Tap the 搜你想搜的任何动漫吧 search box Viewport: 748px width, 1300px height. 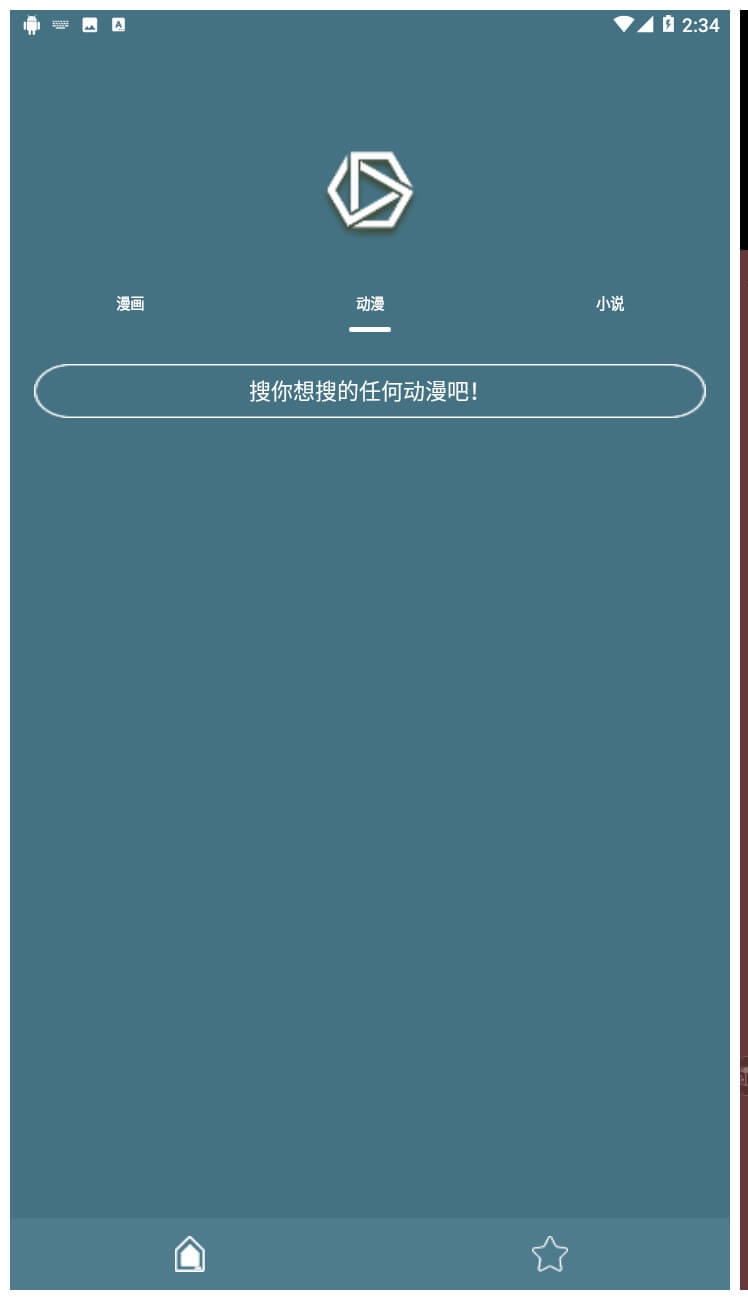tap(370, 391)
